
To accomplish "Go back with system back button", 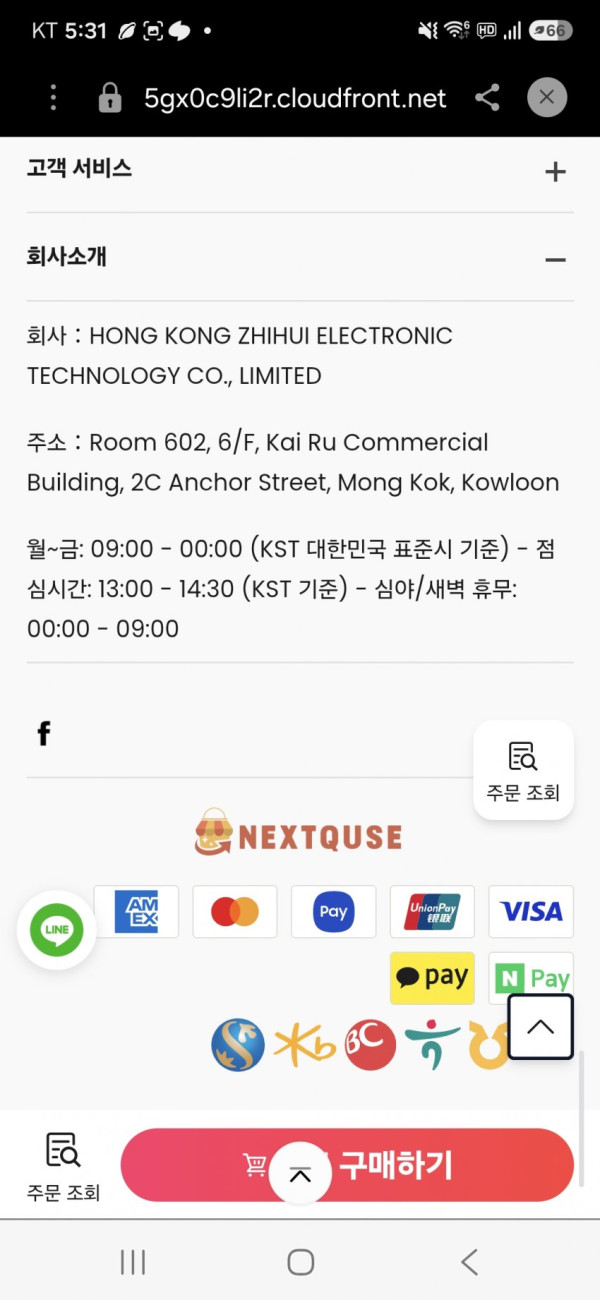I will click(469, 1262).
